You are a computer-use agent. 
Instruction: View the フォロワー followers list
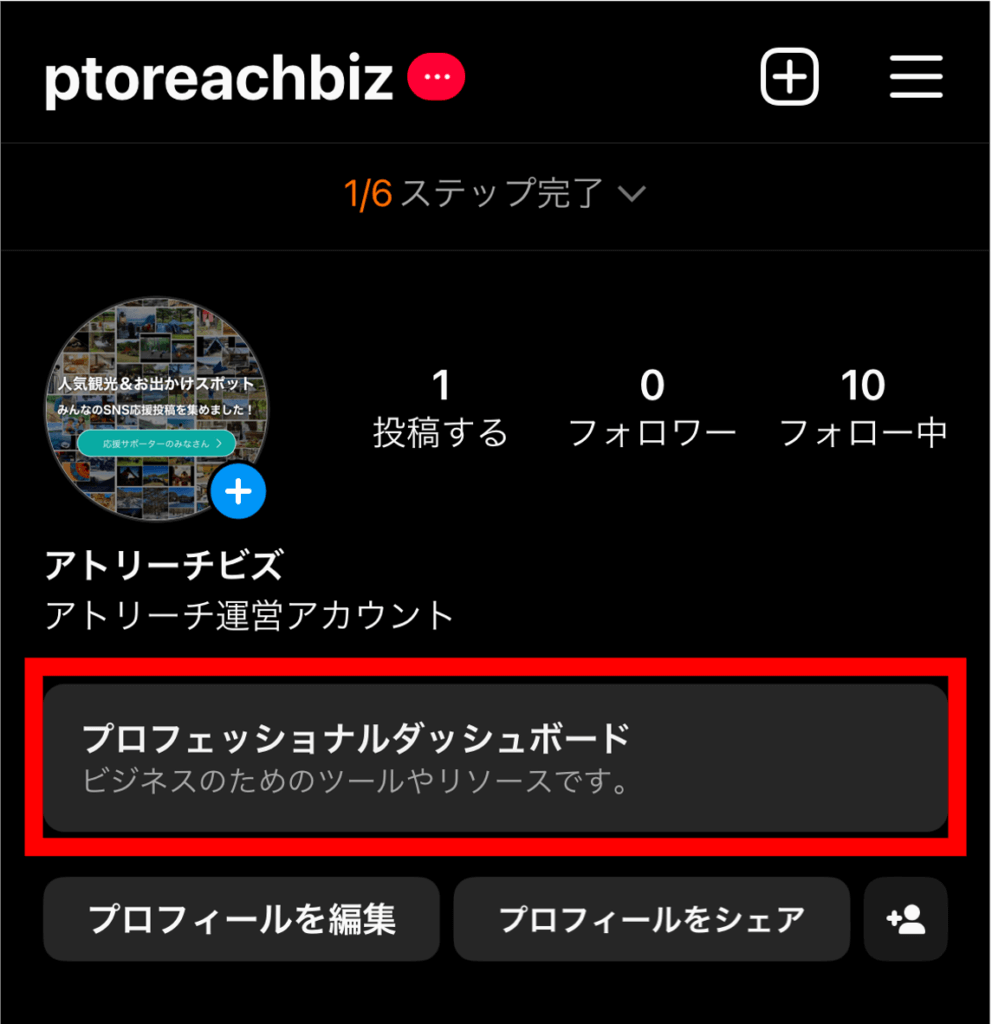[651, 408]
